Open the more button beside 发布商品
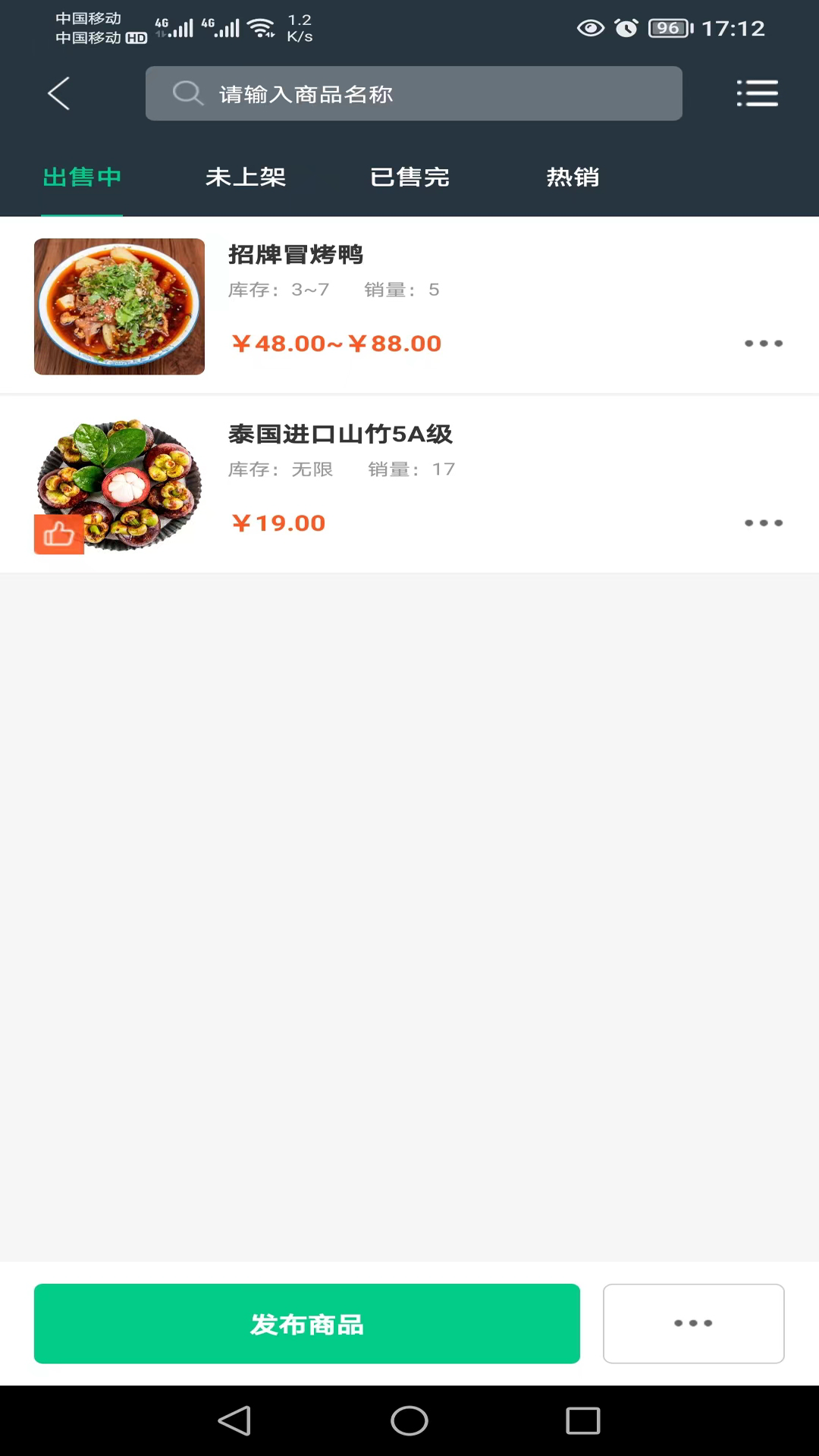819x1456 pixels. pyautogui.click(x=693, y=1323)
